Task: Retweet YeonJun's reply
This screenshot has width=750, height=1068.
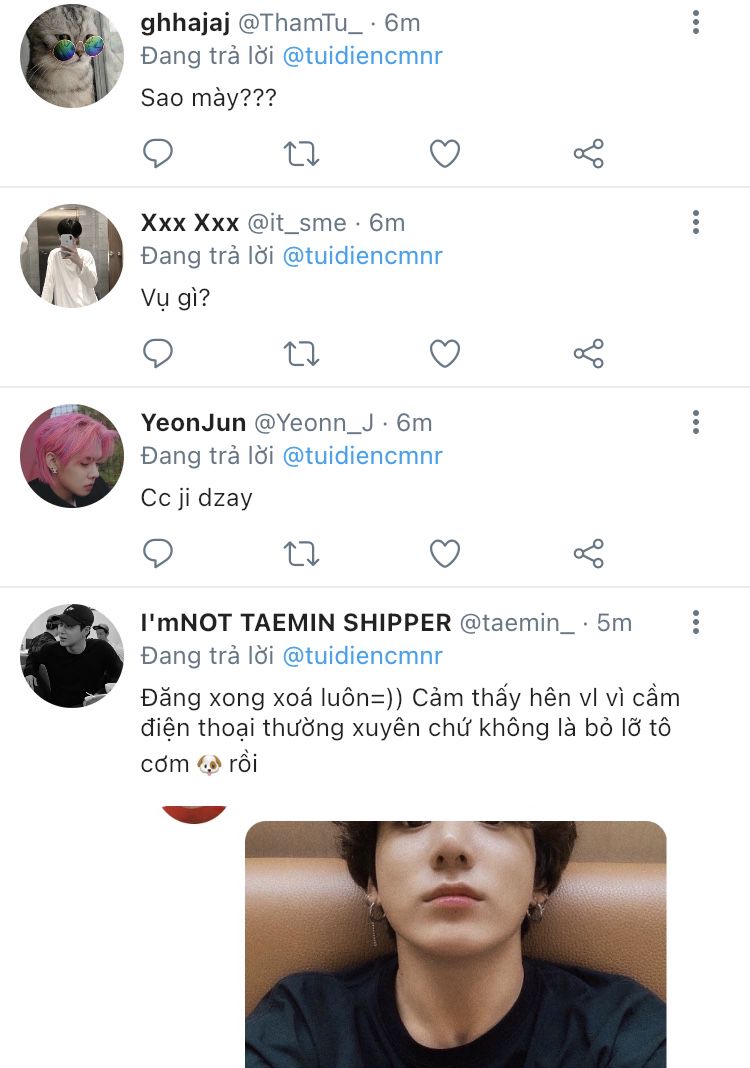Action: click(x=301, y=553)
